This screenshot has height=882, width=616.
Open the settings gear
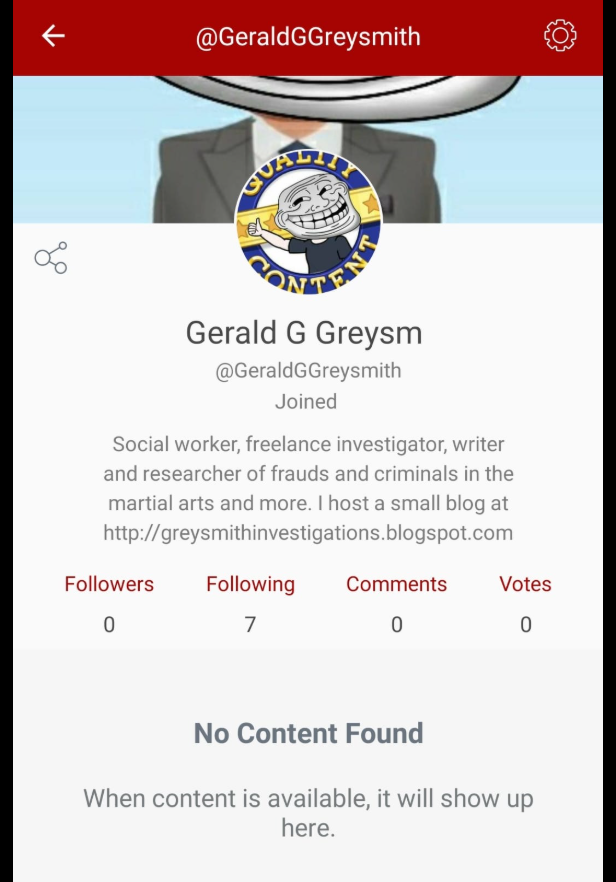point(560,37)
